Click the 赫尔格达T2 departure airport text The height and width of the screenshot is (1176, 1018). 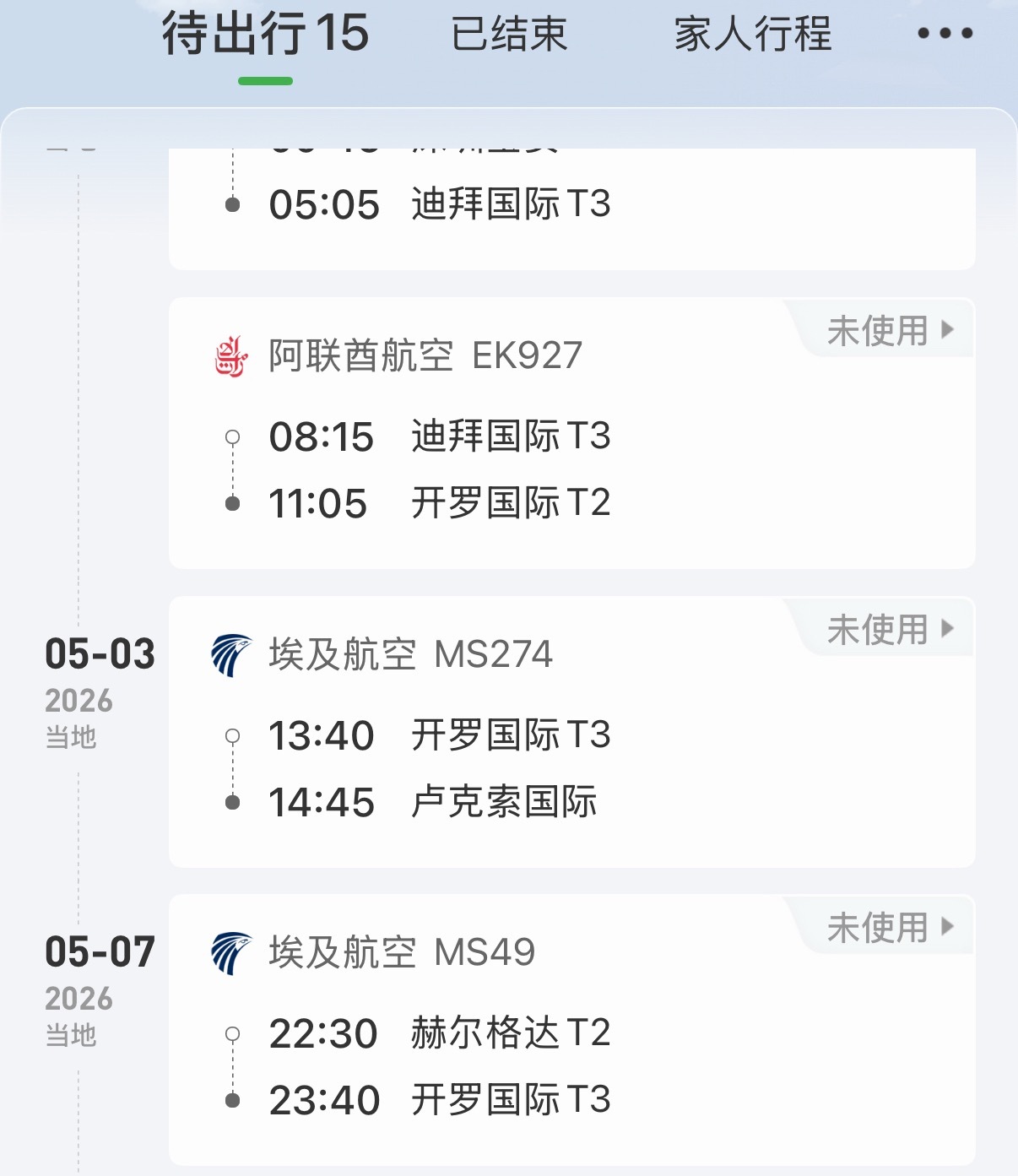(512, 1032)
